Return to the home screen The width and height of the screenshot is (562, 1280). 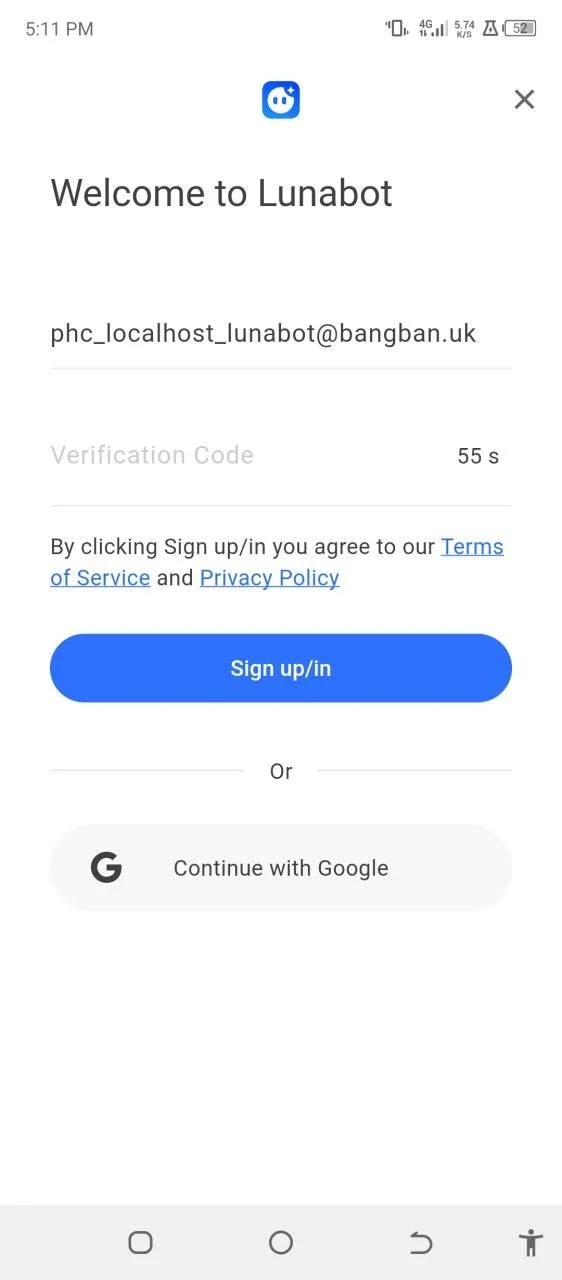[x=281, y=1242]
